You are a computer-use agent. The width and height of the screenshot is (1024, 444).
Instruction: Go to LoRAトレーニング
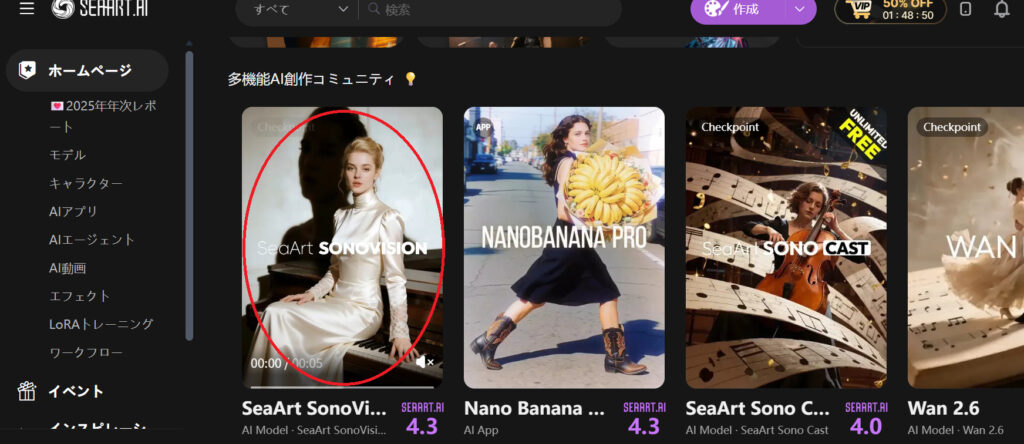101,324
